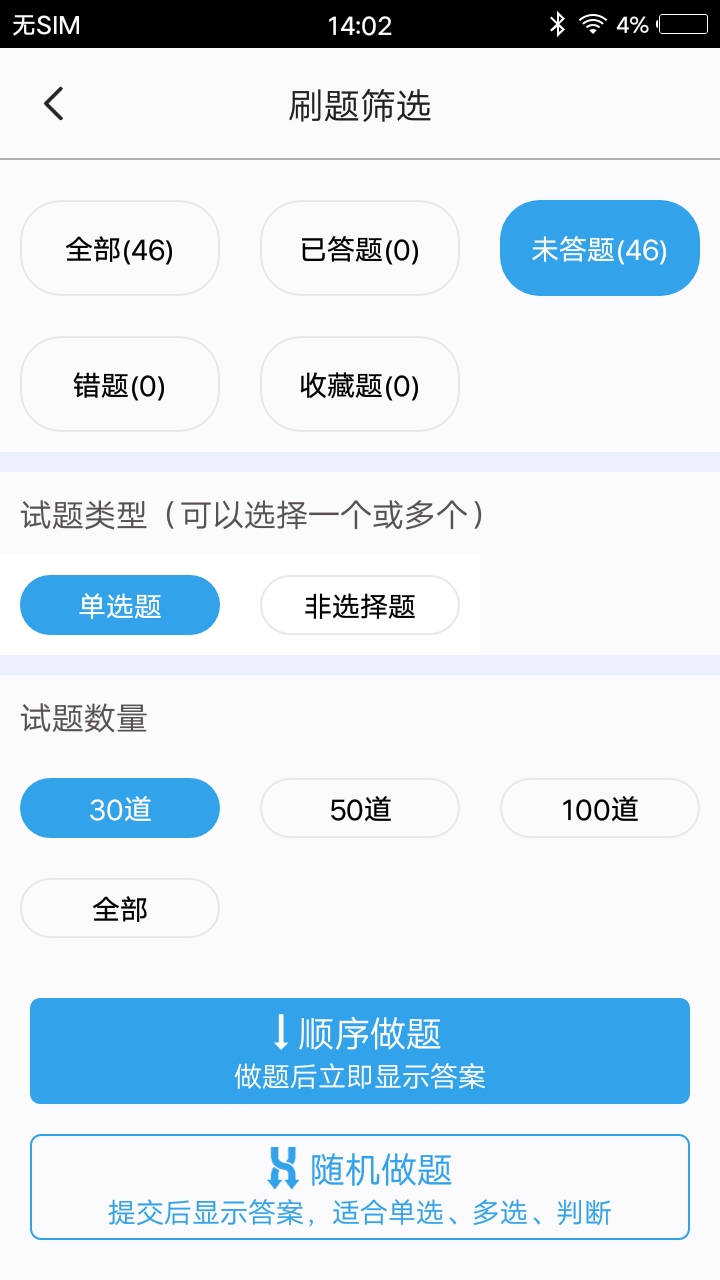Filter by 已答题(0) answered questions
The width and height of the screenshot is (720, 1280).
pyautogui.click(x=360, y=249)
